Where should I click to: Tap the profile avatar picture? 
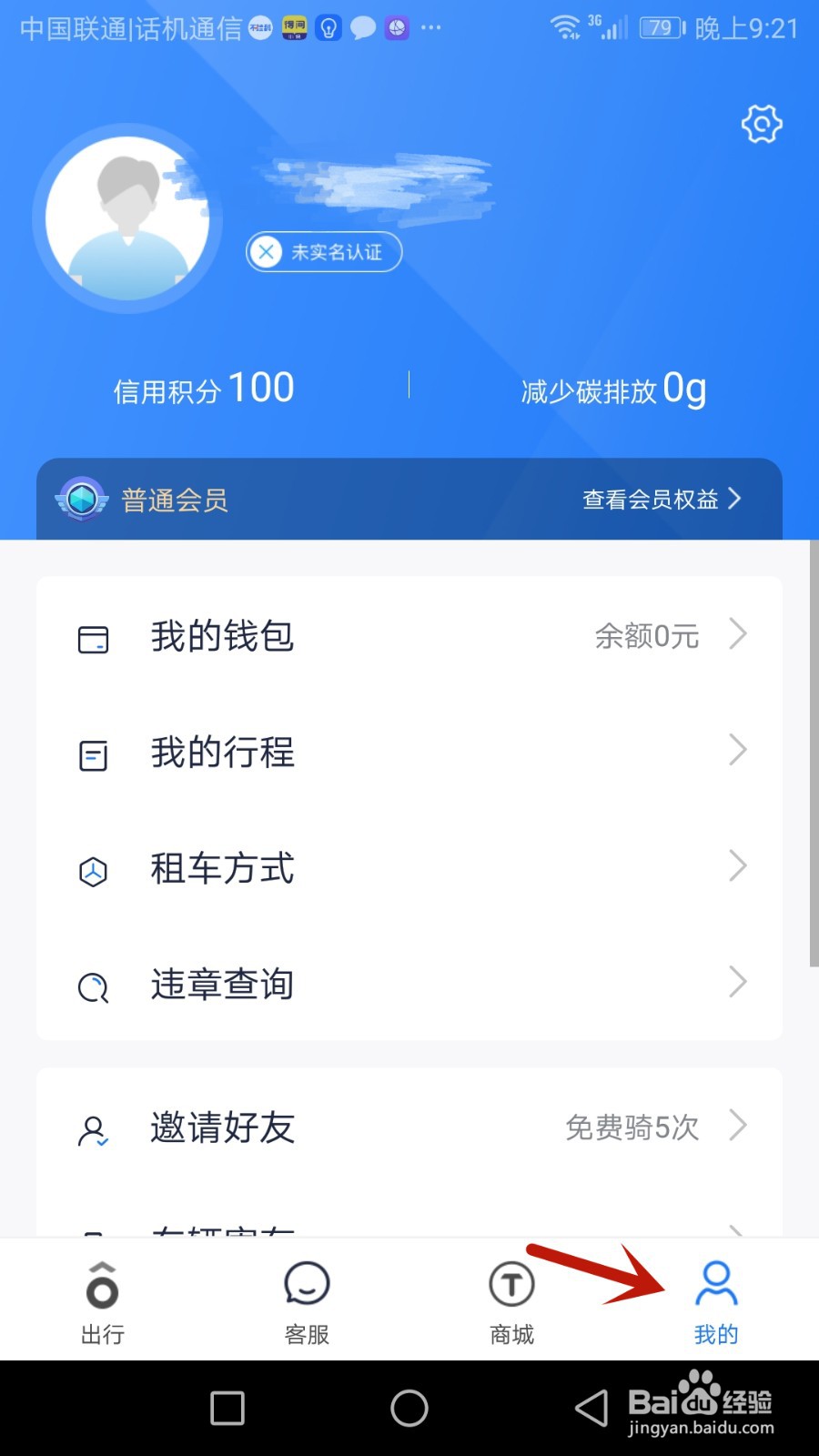127,218
